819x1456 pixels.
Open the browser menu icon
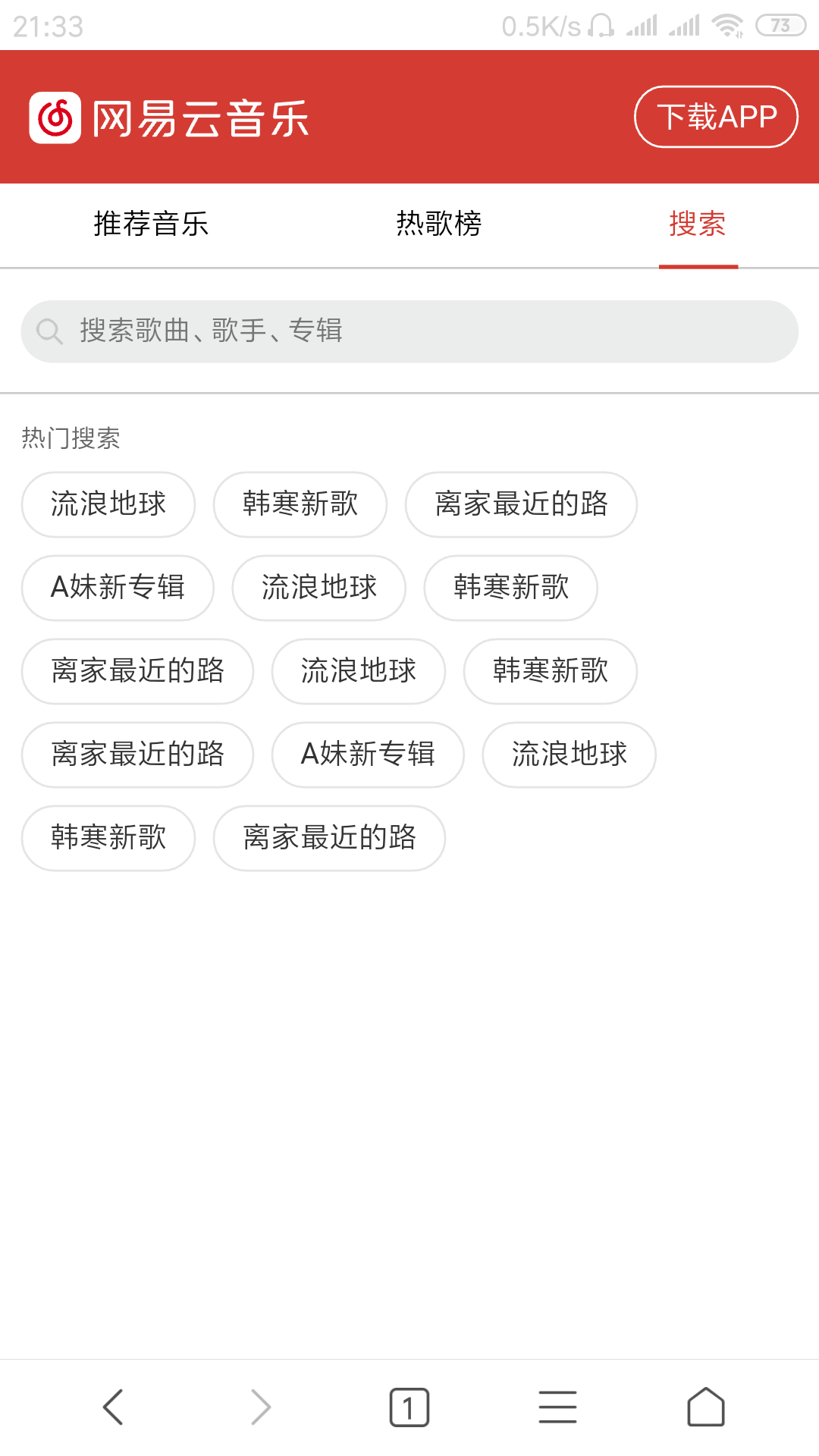(x=557, y=1407)
